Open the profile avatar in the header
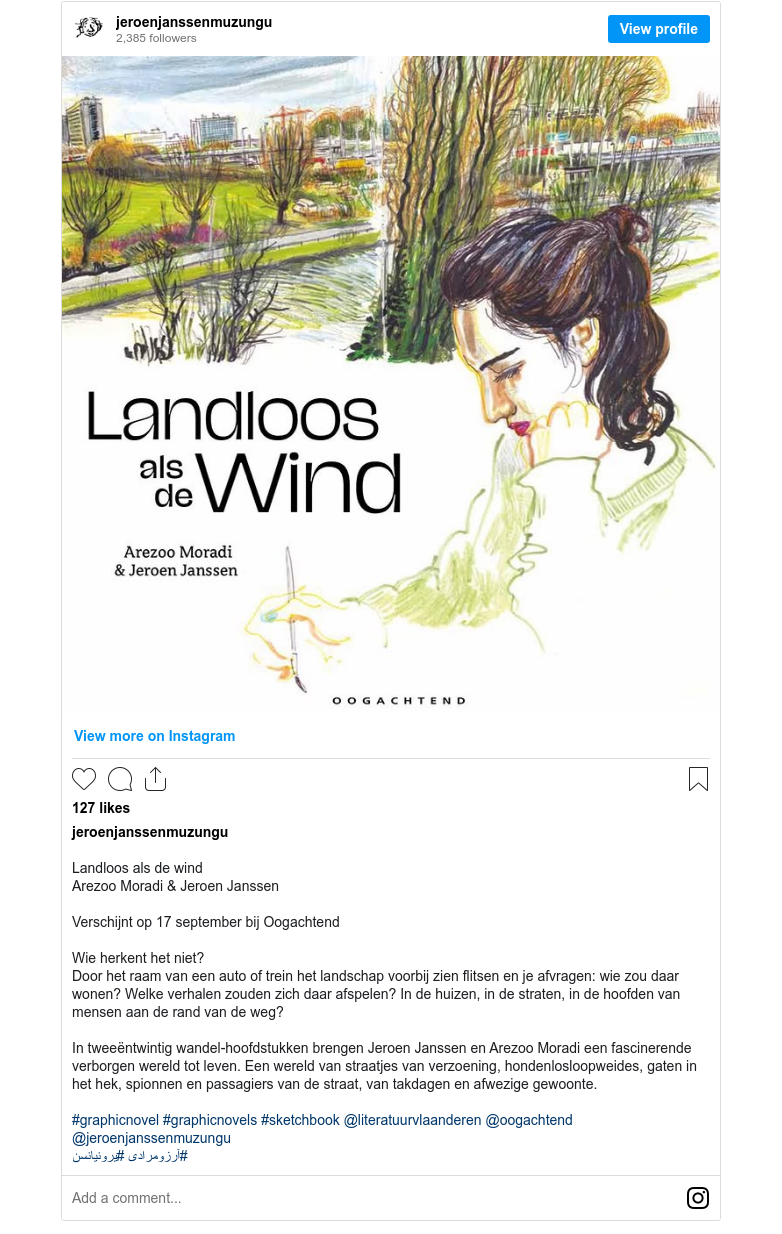The image size is (782, 1234). pos(89,28)
